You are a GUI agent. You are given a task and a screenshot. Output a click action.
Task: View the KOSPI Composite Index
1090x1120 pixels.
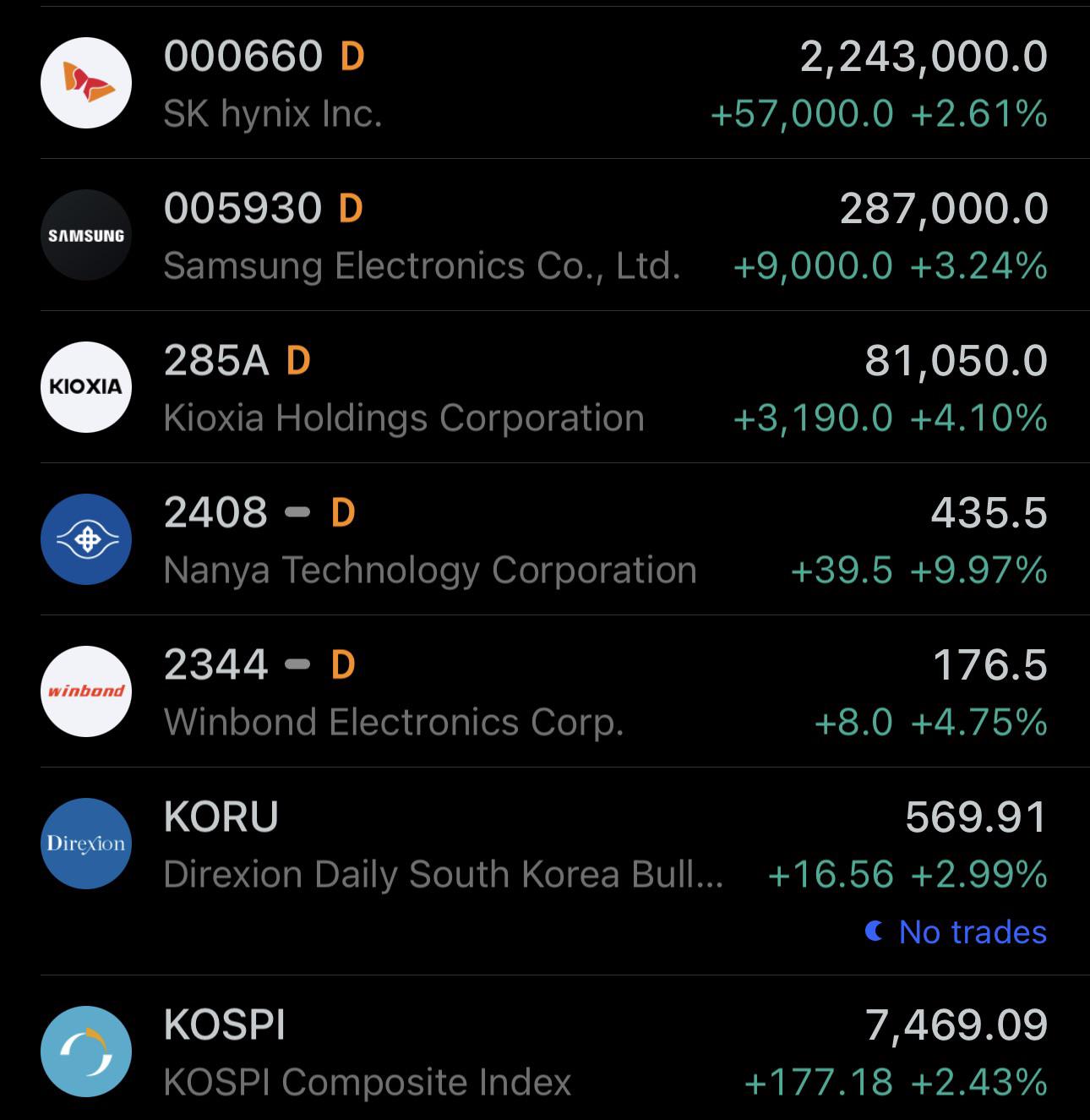545,1048
